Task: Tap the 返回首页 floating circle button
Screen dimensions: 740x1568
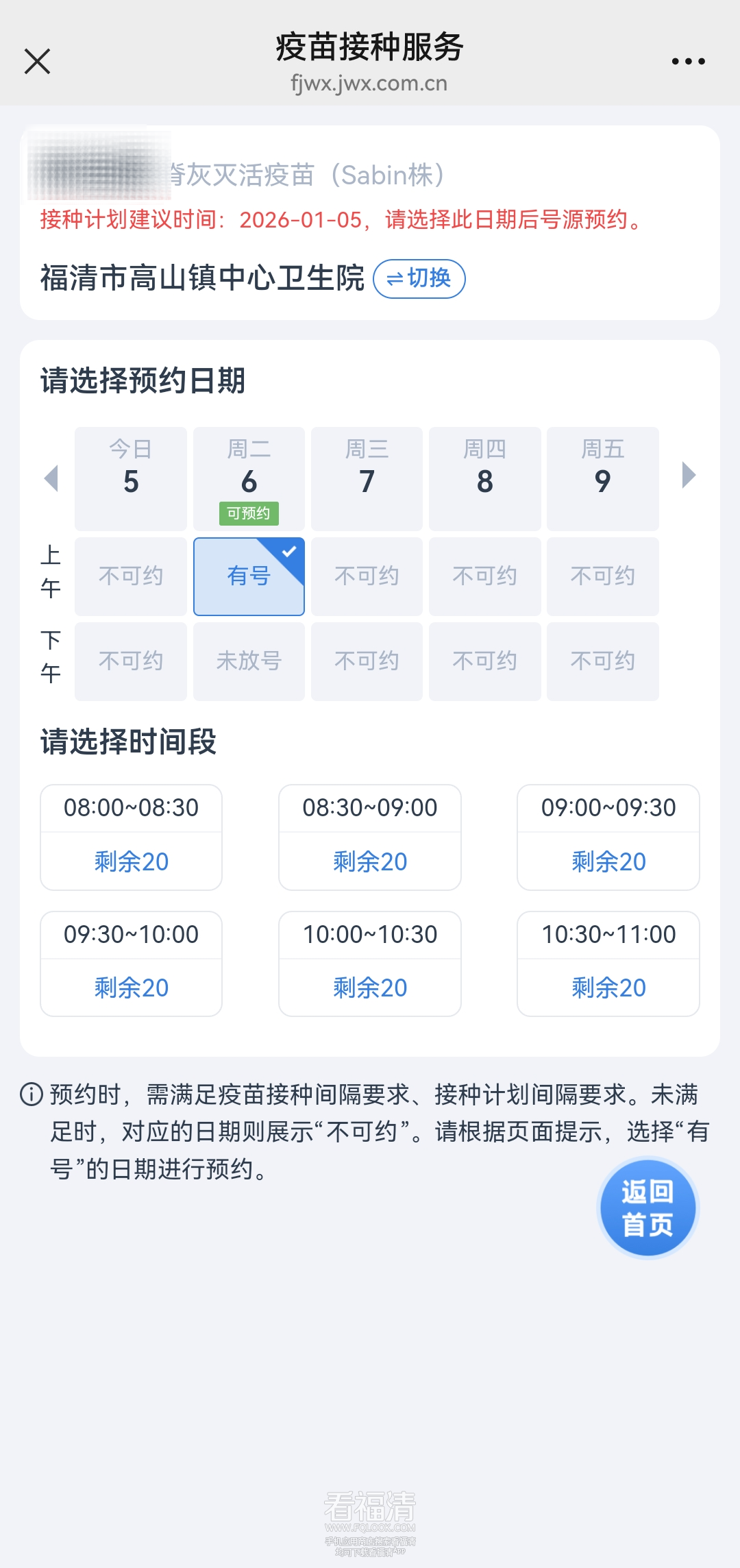Action: pyautogui.click(x=648, y=1208)
